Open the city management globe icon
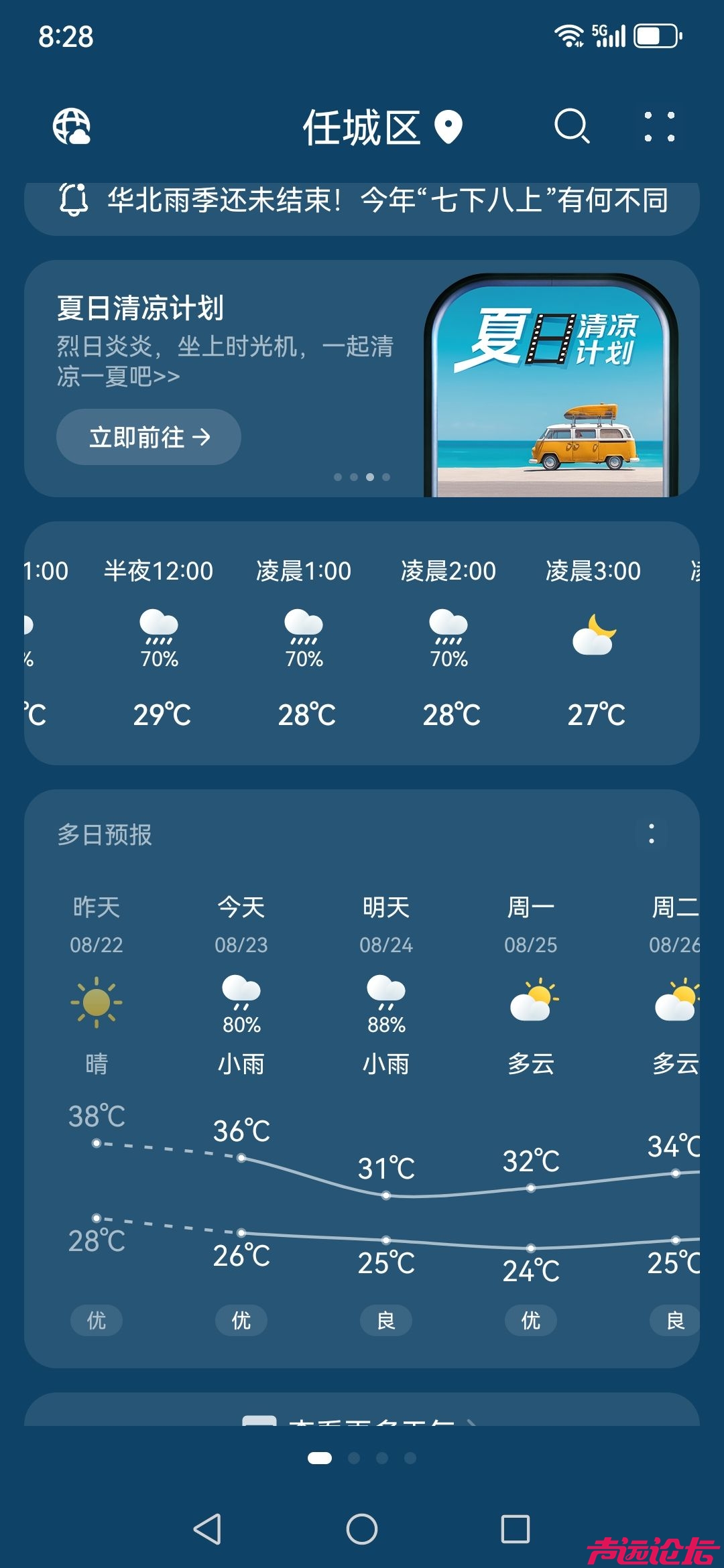Screen dimensions: 724x1568 pyautogui.click(x=72, y=127)
